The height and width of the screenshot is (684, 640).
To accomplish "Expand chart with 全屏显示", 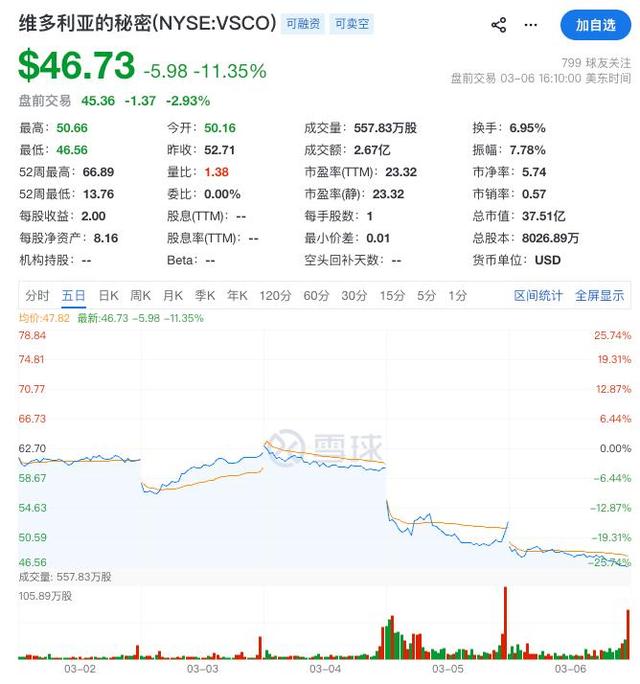I will pyautogui.click(x=599, y=295).
